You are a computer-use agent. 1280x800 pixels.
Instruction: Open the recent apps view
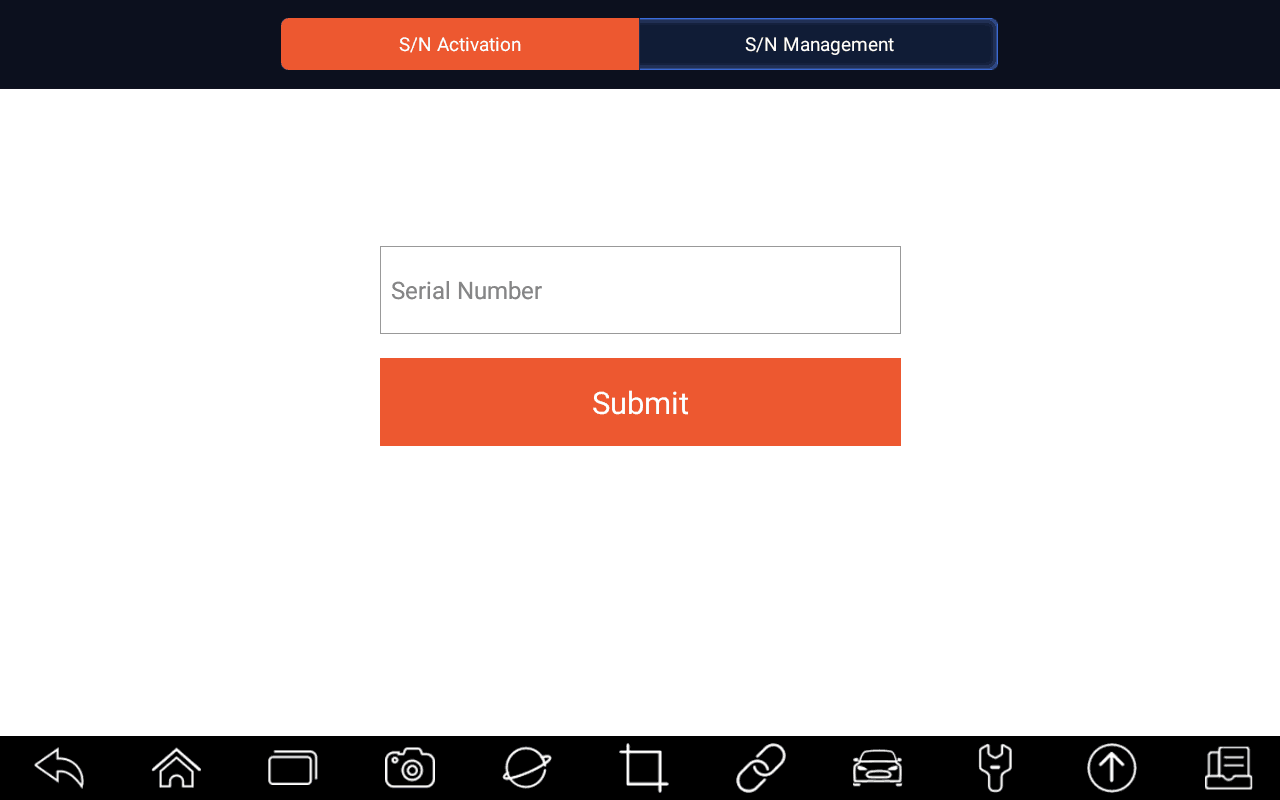[x=293, y=768]
